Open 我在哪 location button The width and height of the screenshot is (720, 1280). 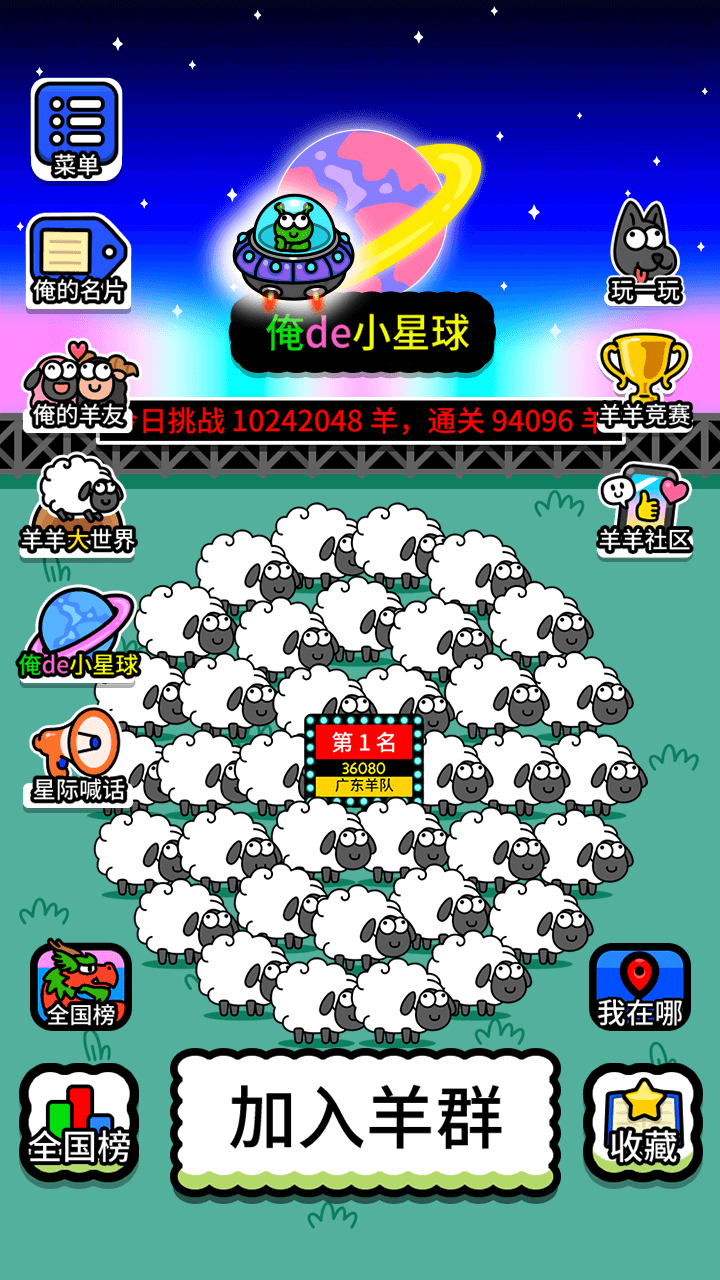tap(640, 986)
